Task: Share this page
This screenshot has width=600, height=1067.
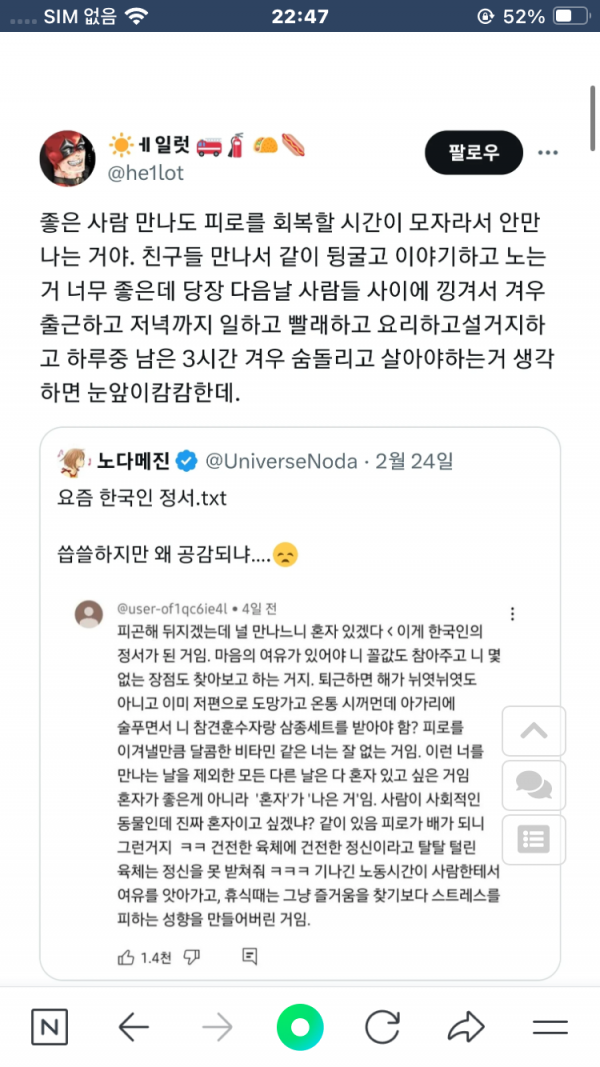Action: click(466, 1027)
